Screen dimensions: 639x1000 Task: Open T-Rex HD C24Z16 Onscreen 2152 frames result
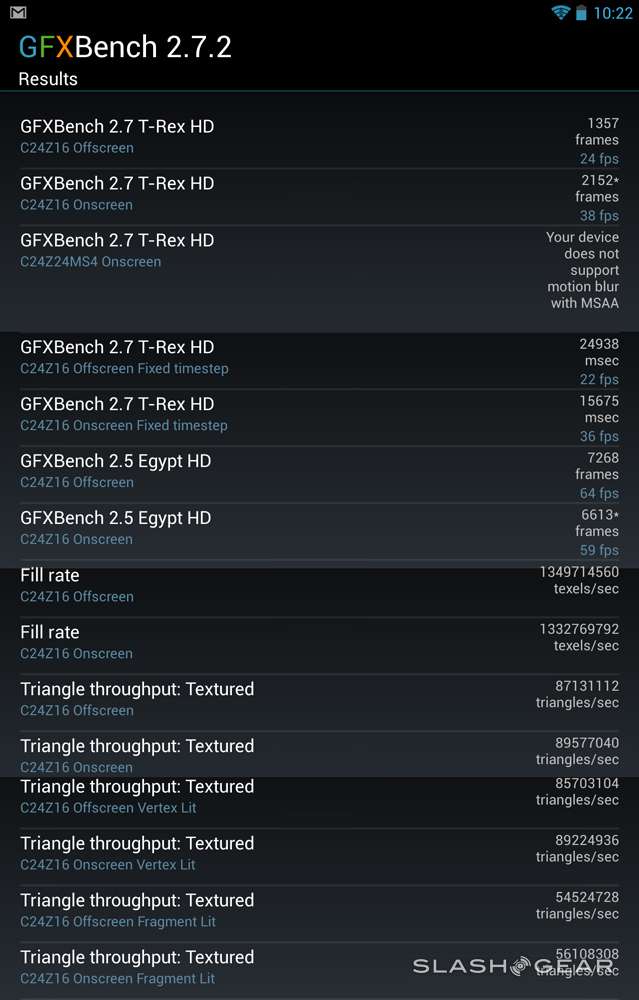[x=319, y=194]
